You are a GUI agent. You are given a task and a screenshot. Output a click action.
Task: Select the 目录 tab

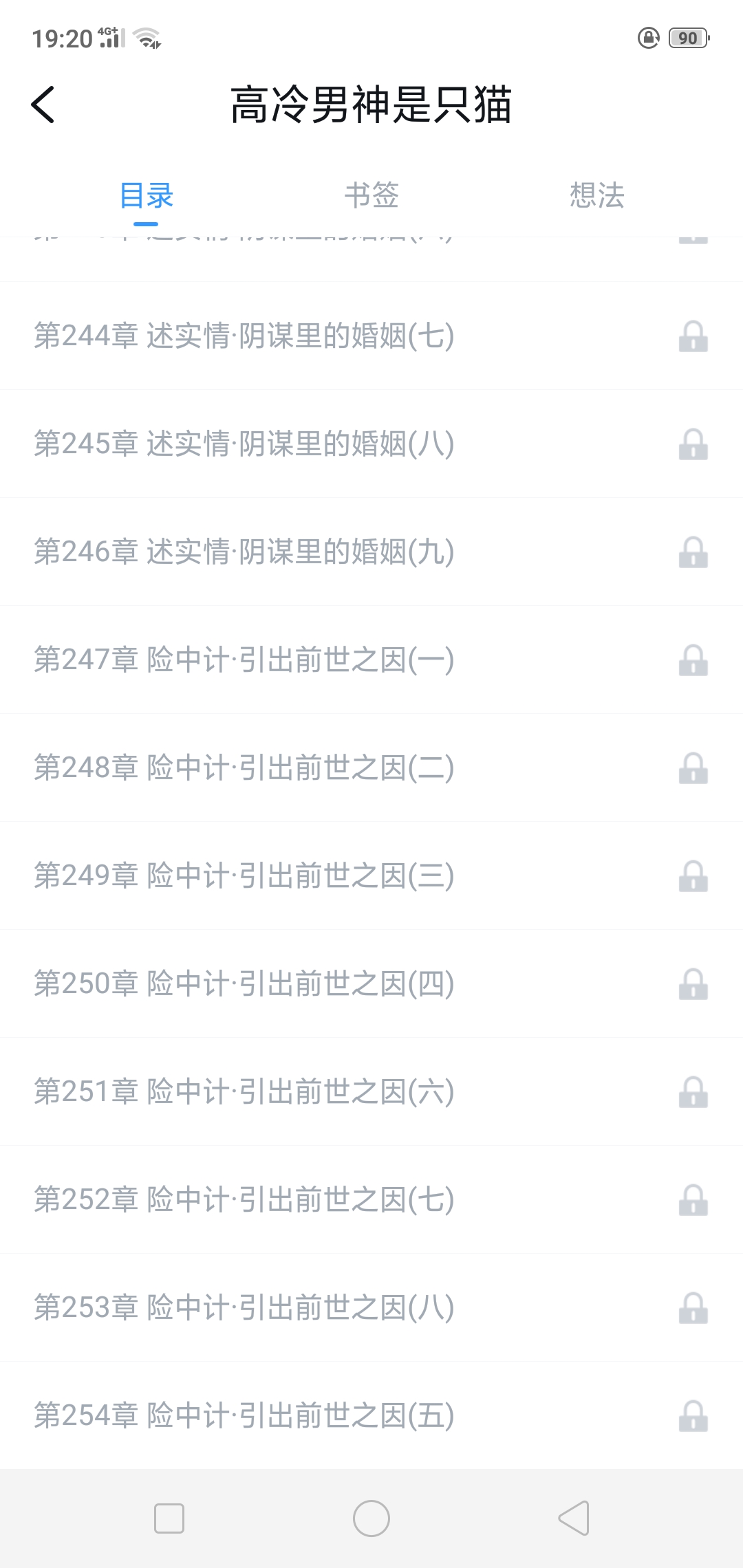(146, 195)
